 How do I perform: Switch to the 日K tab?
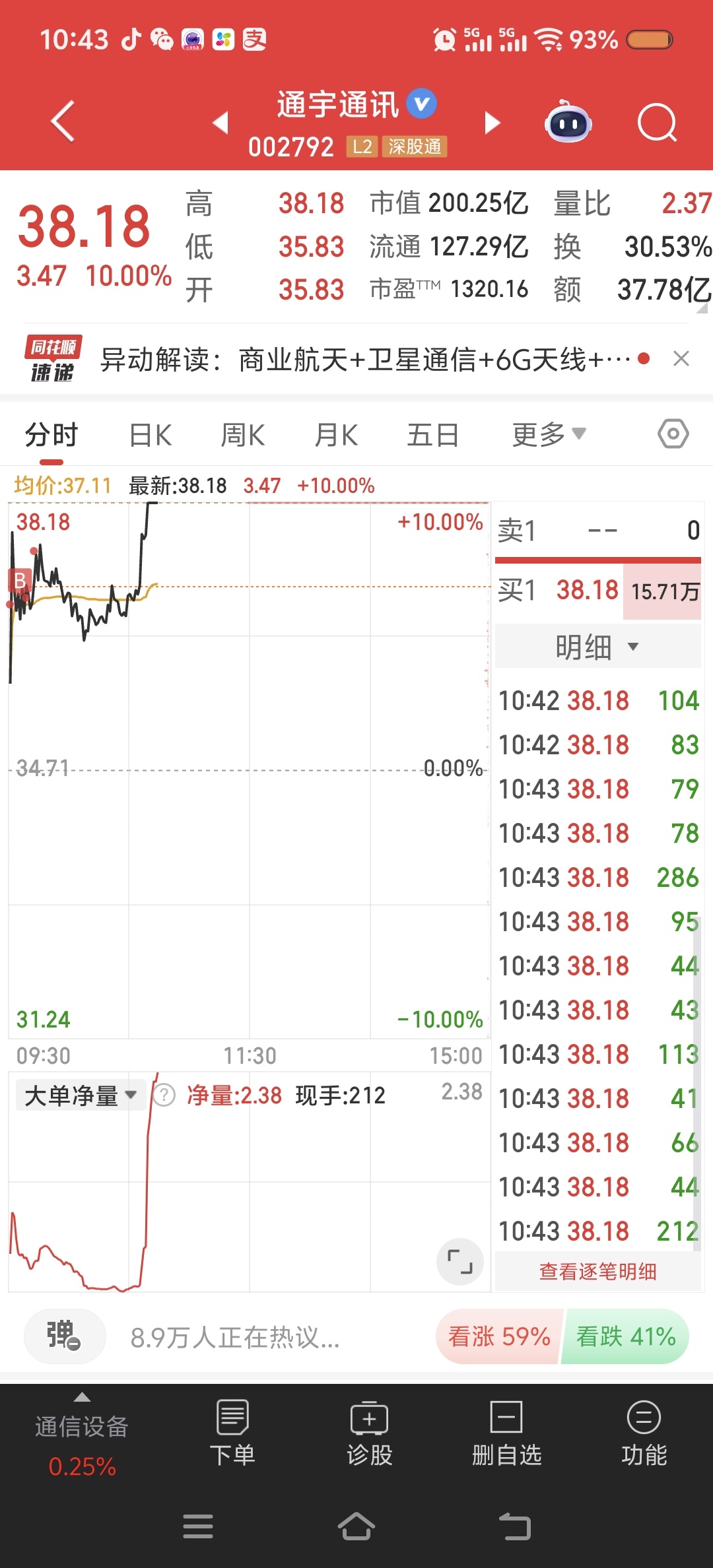click(x=151, y=436)
